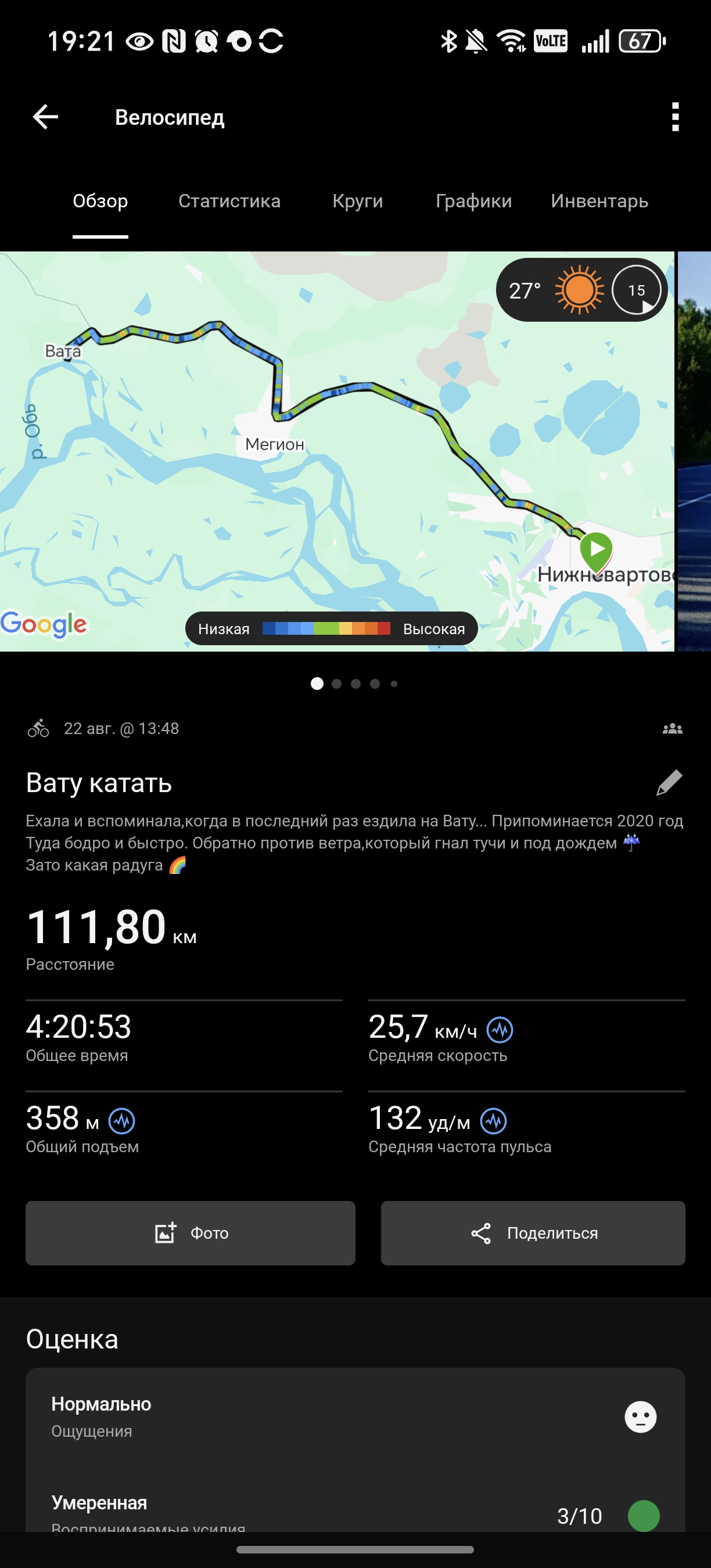This screenshot has height=1568, width=711.
Task: Share the activity via Поделиться
Action: click(x=533, y=1232)
